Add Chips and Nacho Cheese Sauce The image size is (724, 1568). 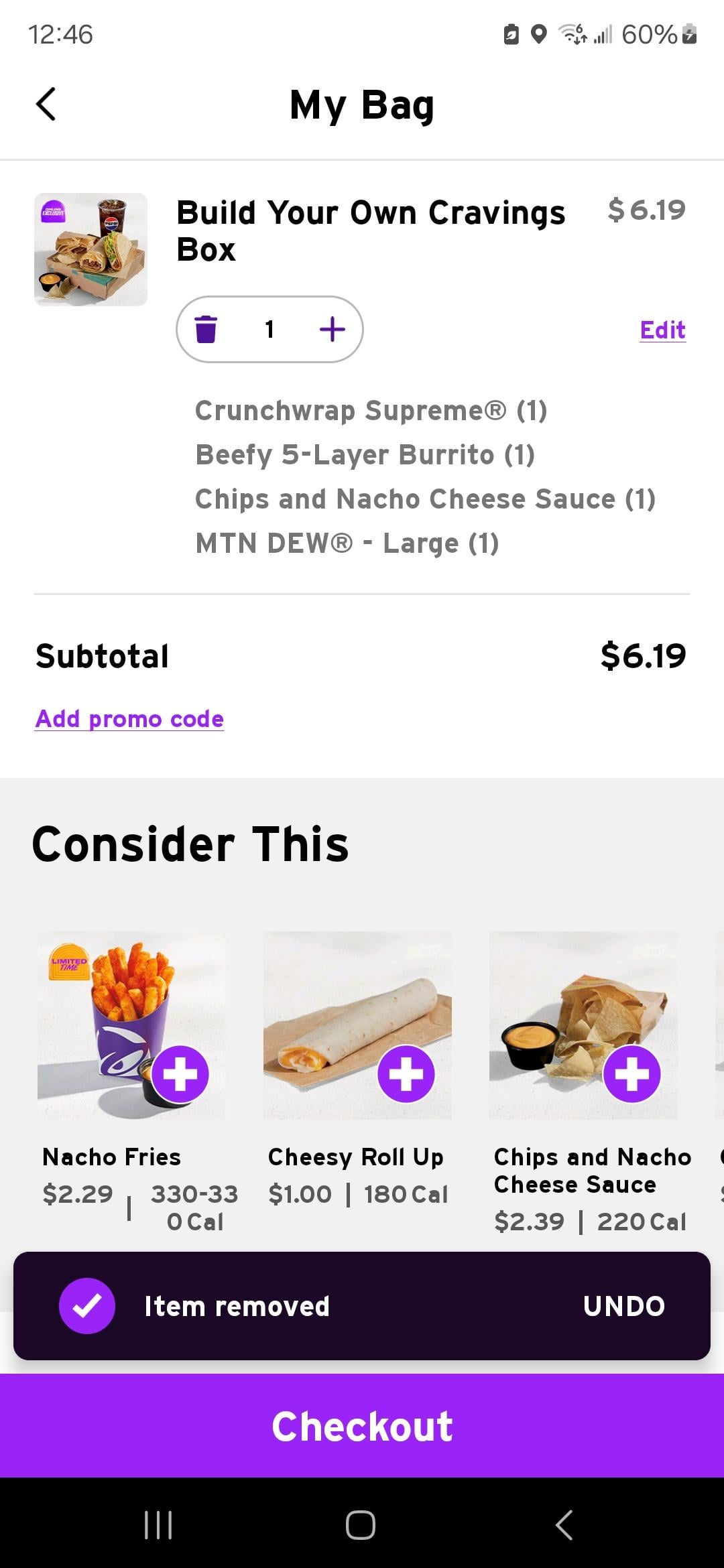pyautogui.click(x=631, y=1074)
